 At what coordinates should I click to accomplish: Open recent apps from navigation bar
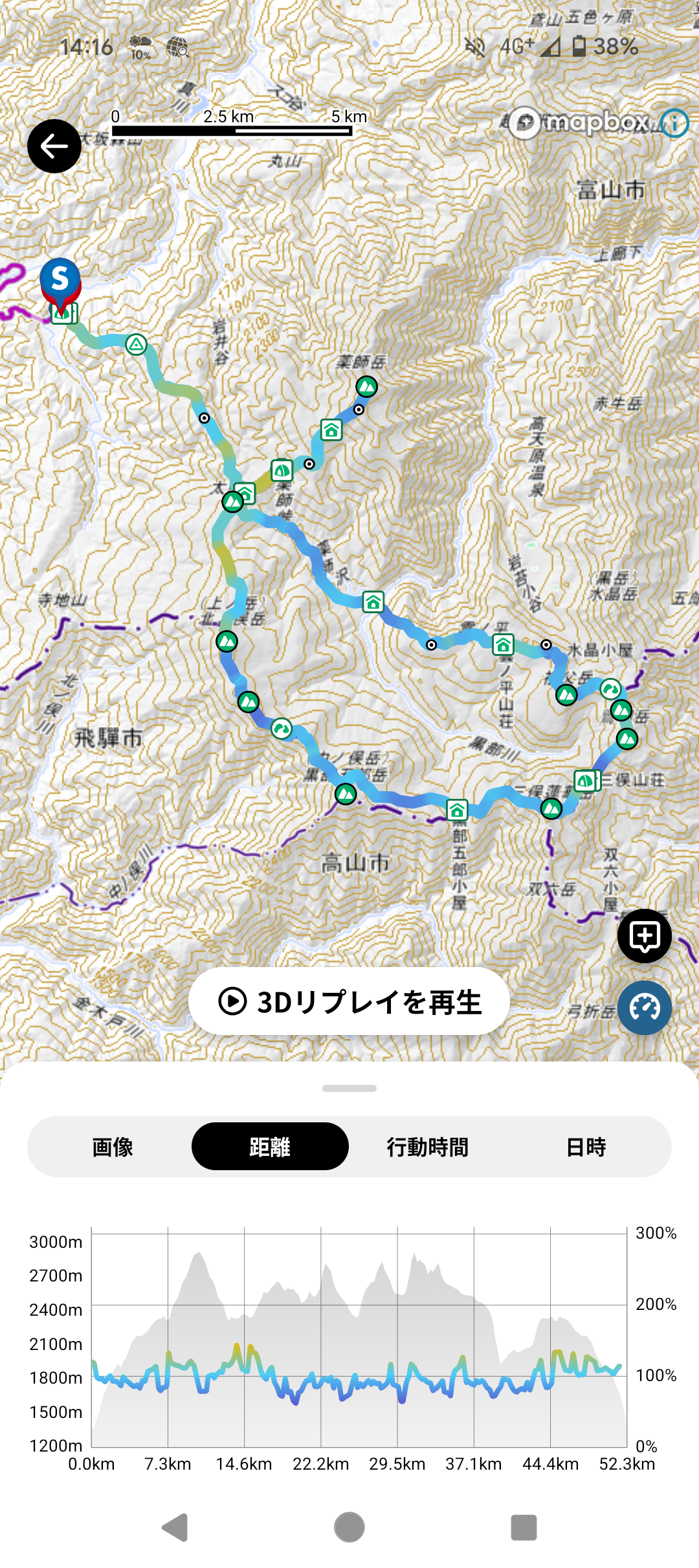[524, 1527]
